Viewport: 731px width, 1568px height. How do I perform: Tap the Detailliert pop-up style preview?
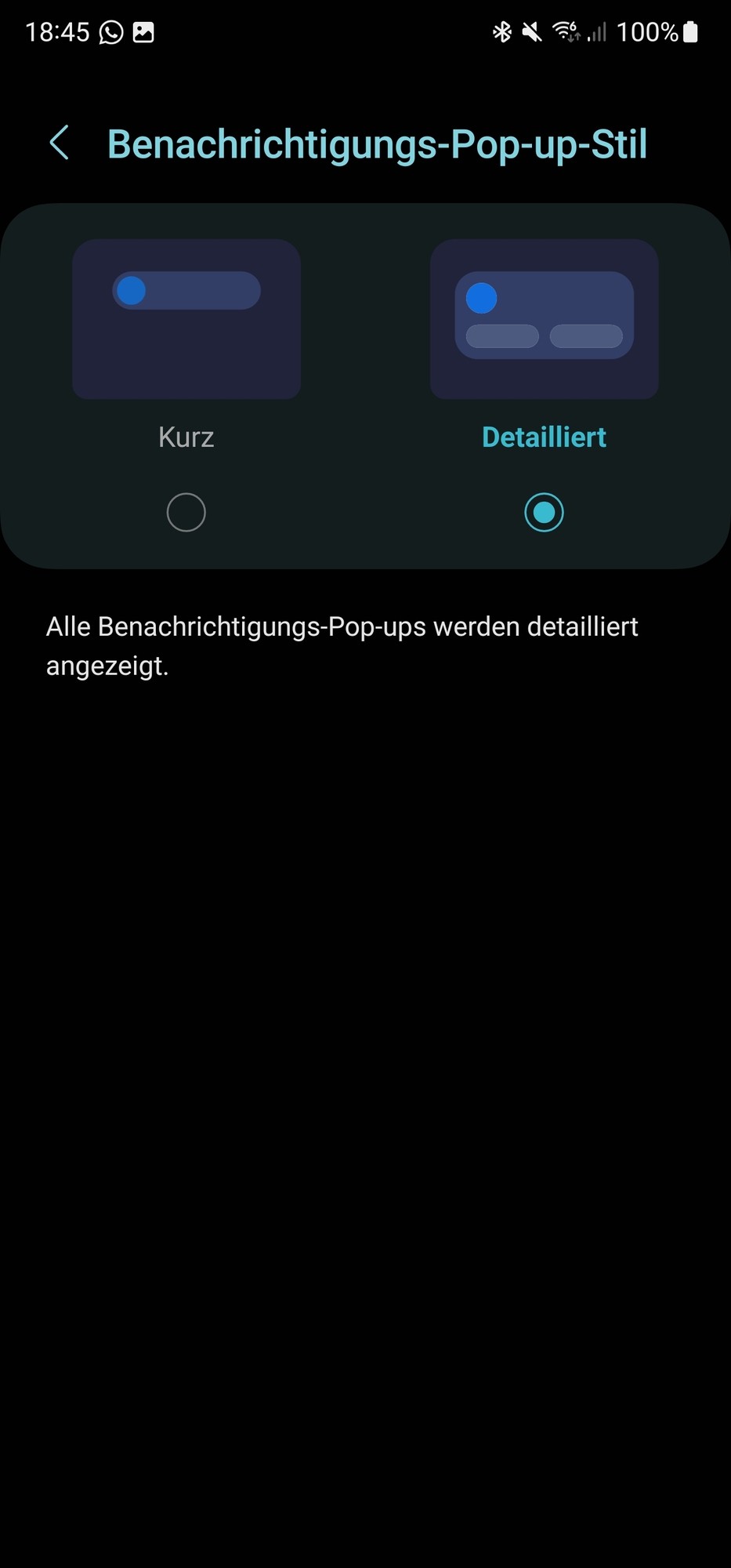point(544,319)
